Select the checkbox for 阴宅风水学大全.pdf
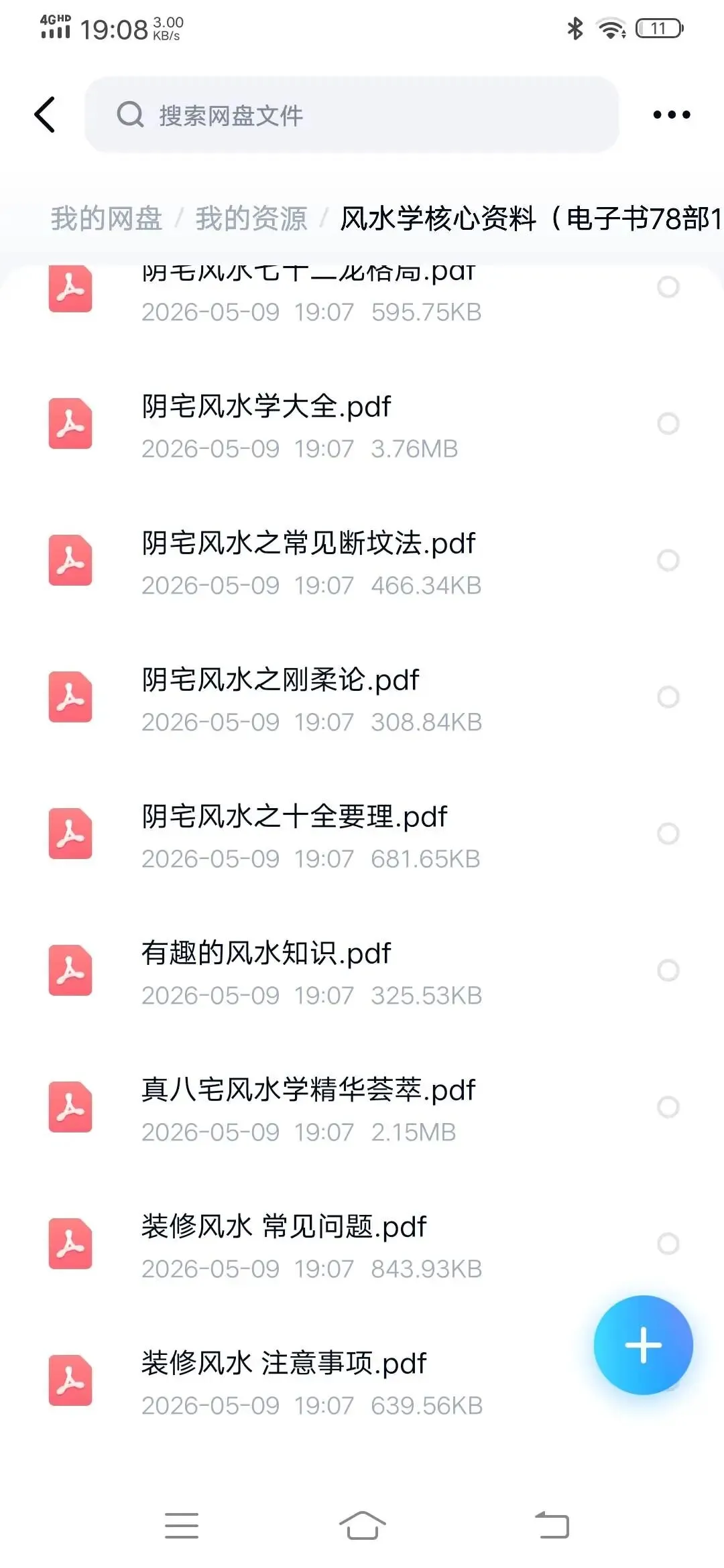This screenshot has height=1568, width=724. 668,423
